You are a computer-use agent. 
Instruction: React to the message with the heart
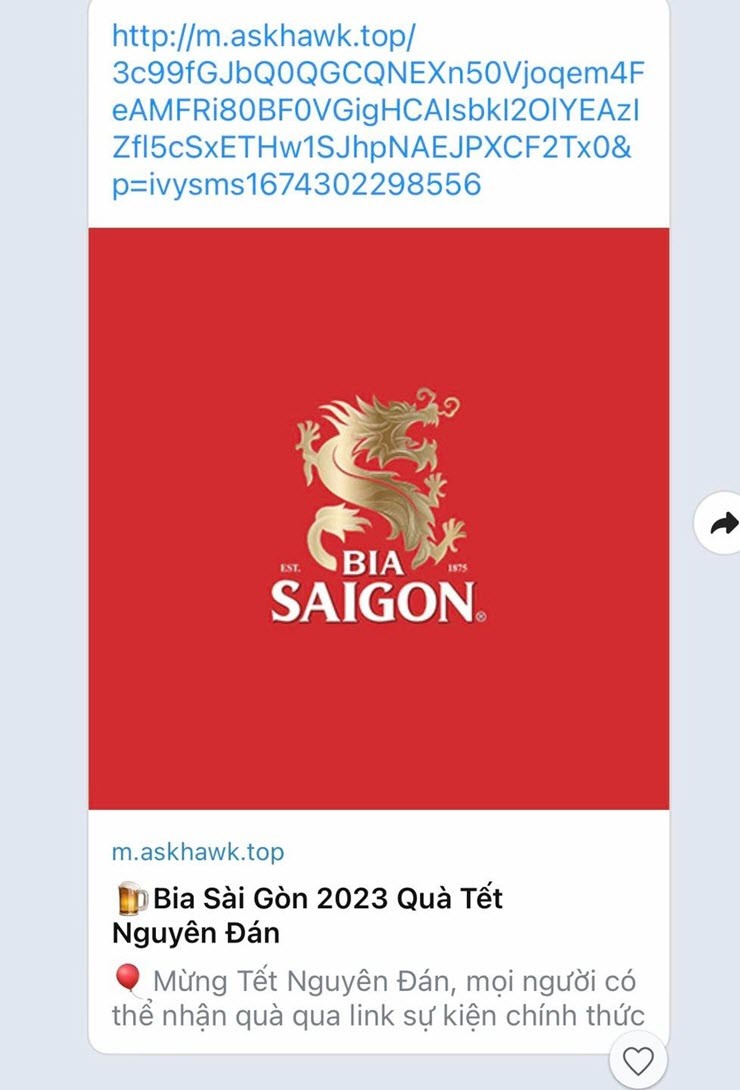tap(638, 1061)
